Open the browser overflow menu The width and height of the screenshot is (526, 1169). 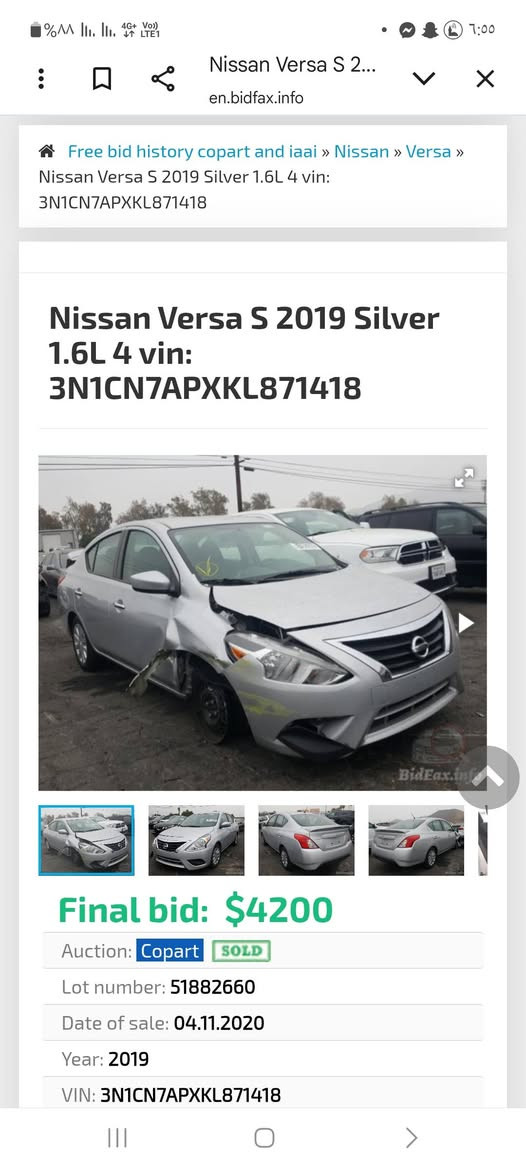[x=42, y=78]
